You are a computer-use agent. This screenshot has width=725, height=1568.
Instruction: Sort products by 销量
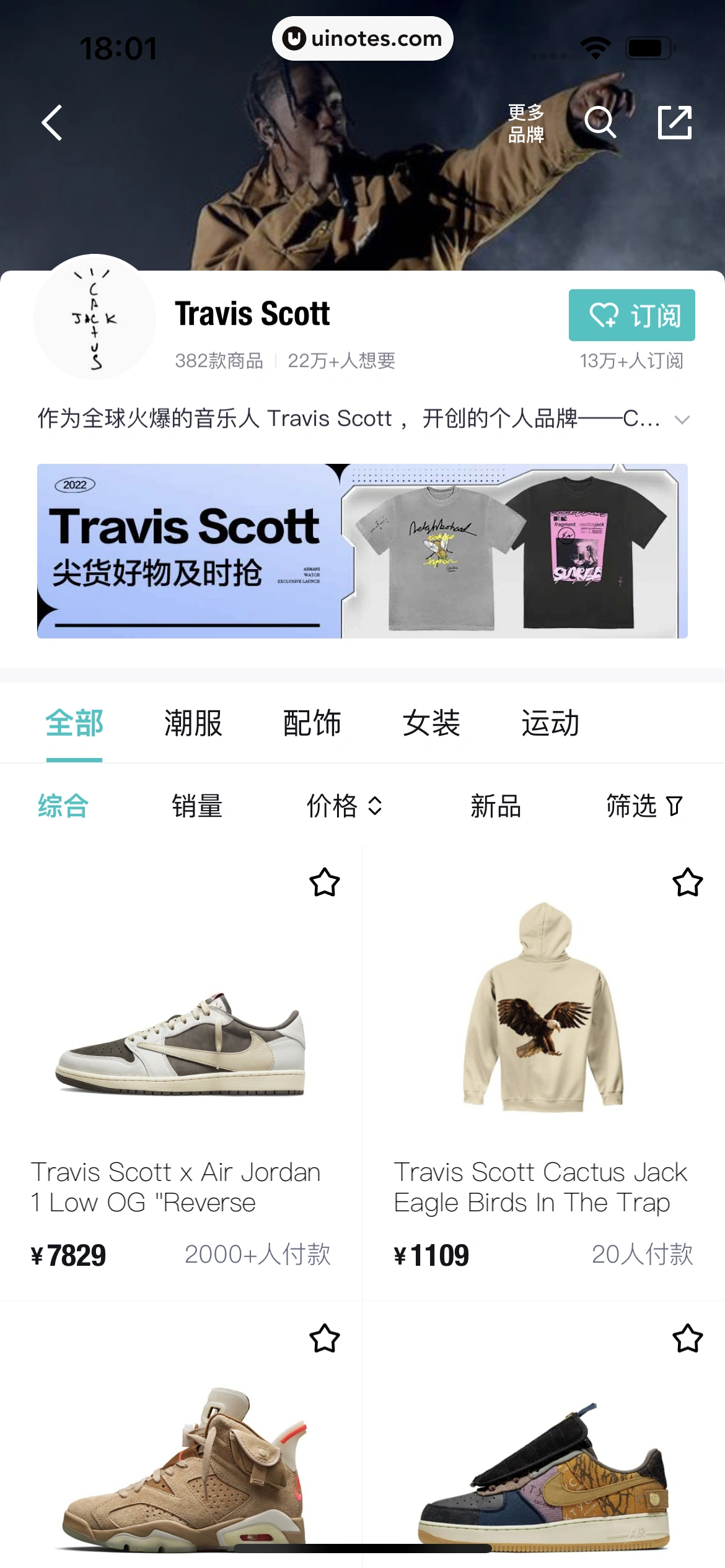pos(198,806)
